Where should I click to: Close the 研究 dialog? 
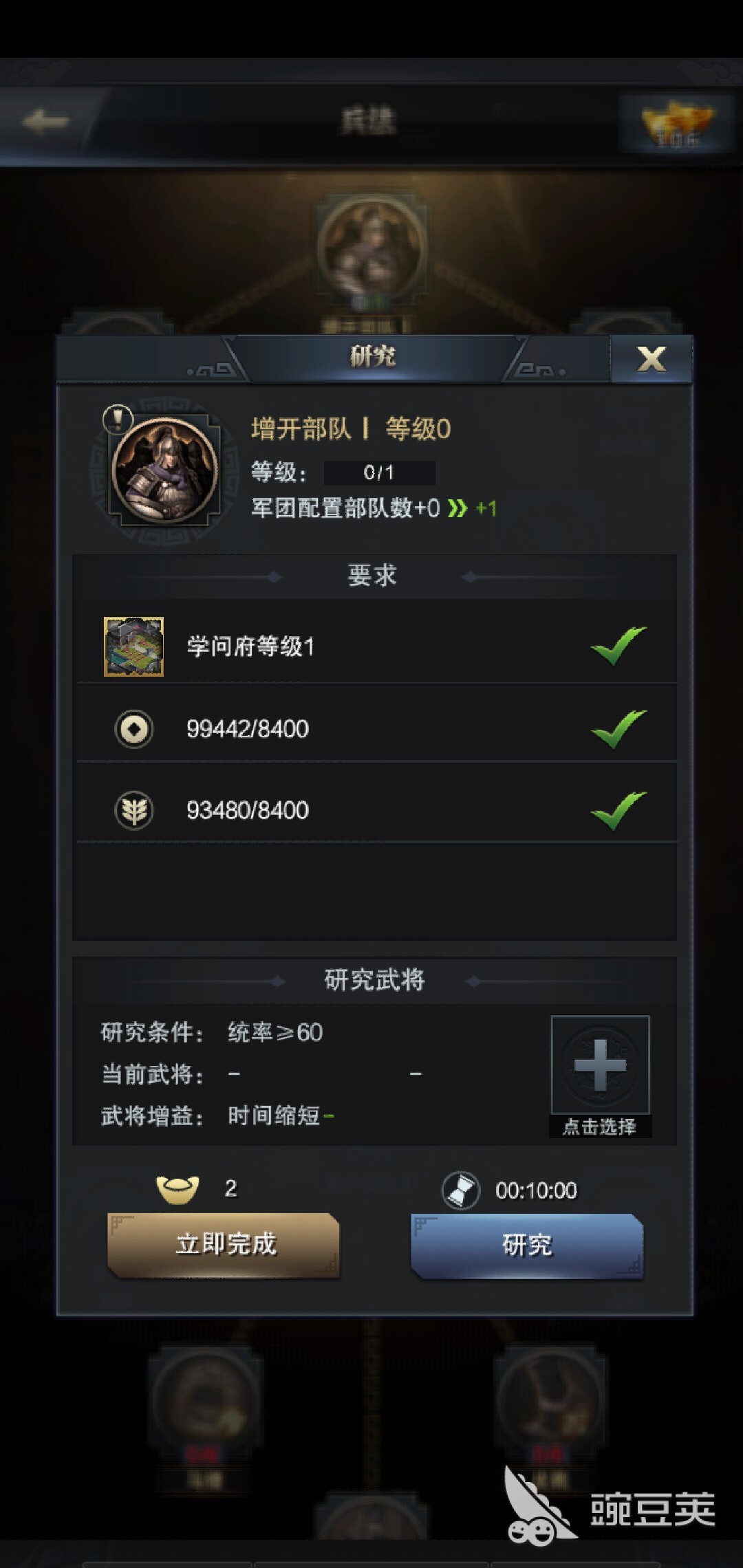click(x=651, y=359)
